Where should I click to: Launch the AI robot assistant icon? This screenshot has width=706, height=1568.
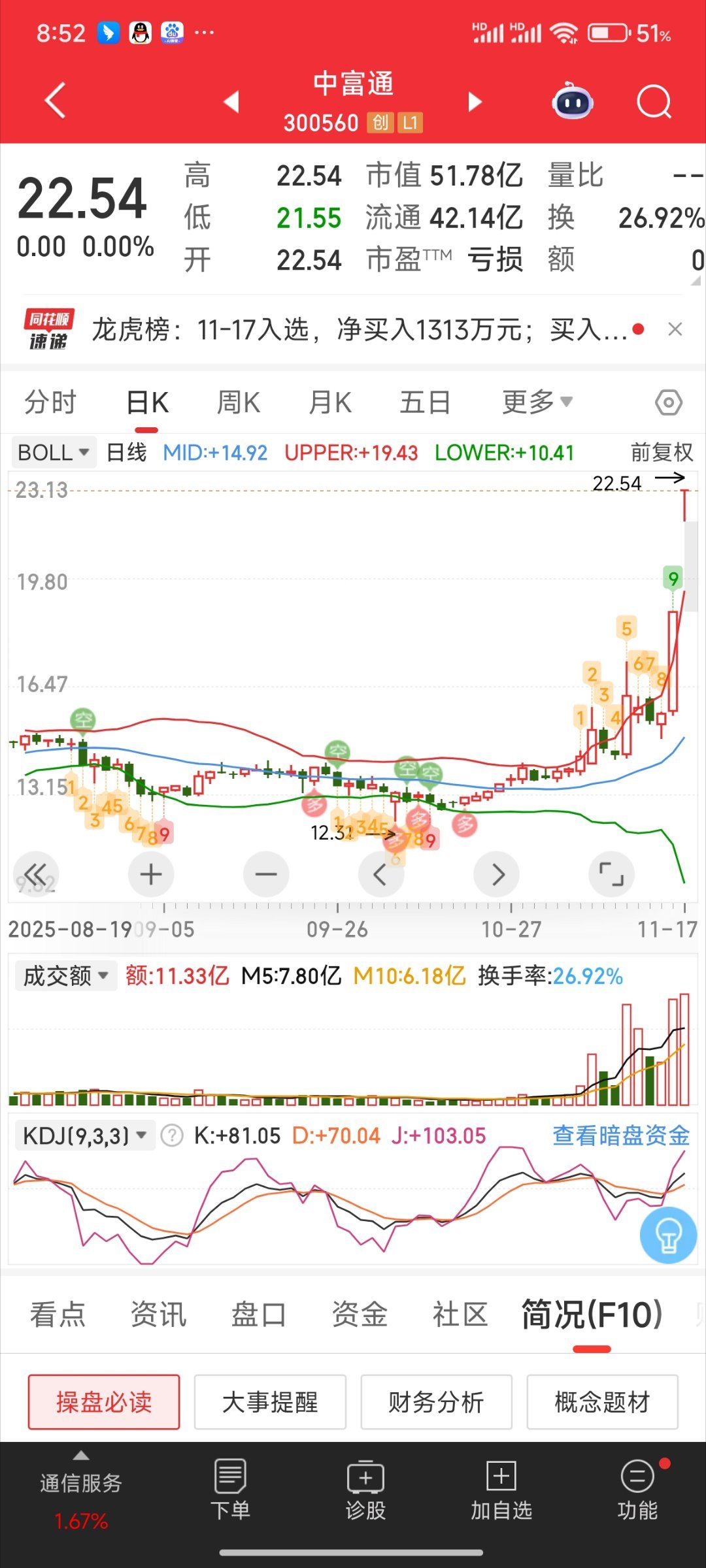[x=572, y=101]
